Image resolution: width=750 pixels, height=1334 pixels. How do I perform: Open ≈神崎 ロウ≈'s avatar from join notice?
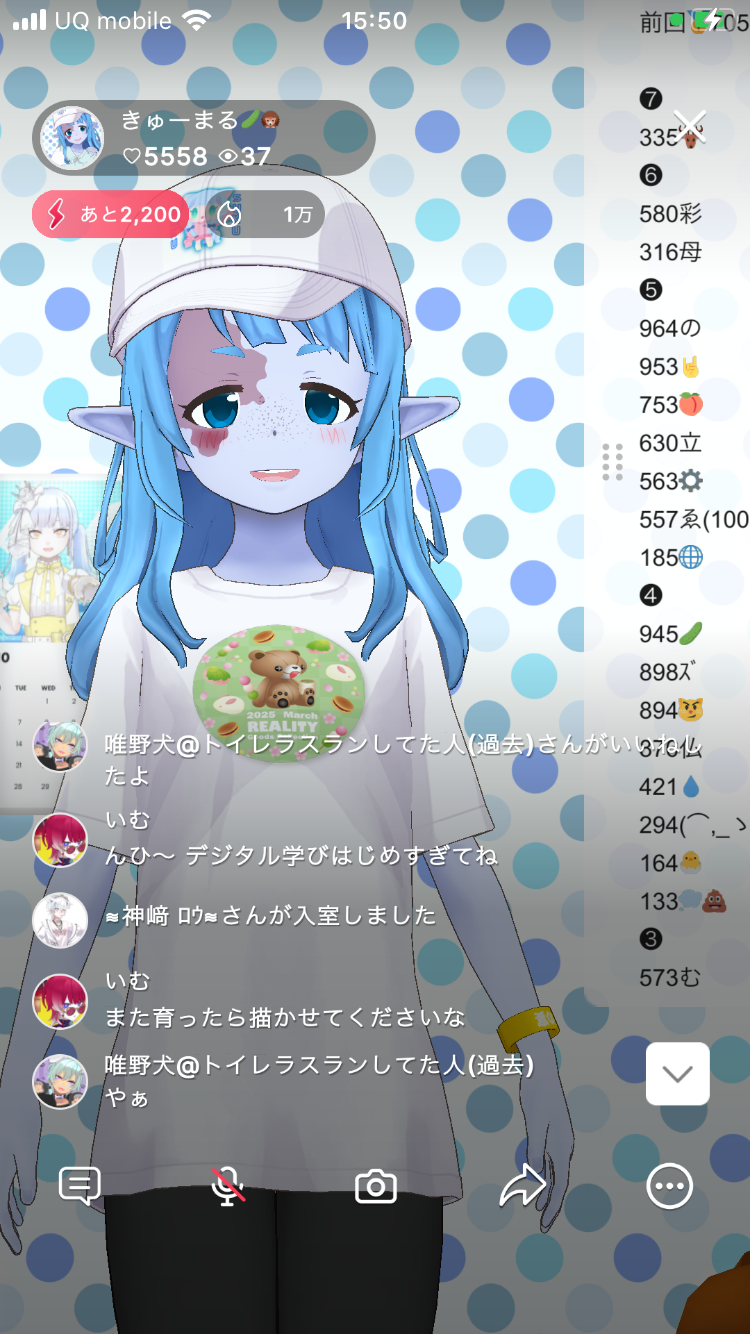pyautogui.click(x=60, y=919)
